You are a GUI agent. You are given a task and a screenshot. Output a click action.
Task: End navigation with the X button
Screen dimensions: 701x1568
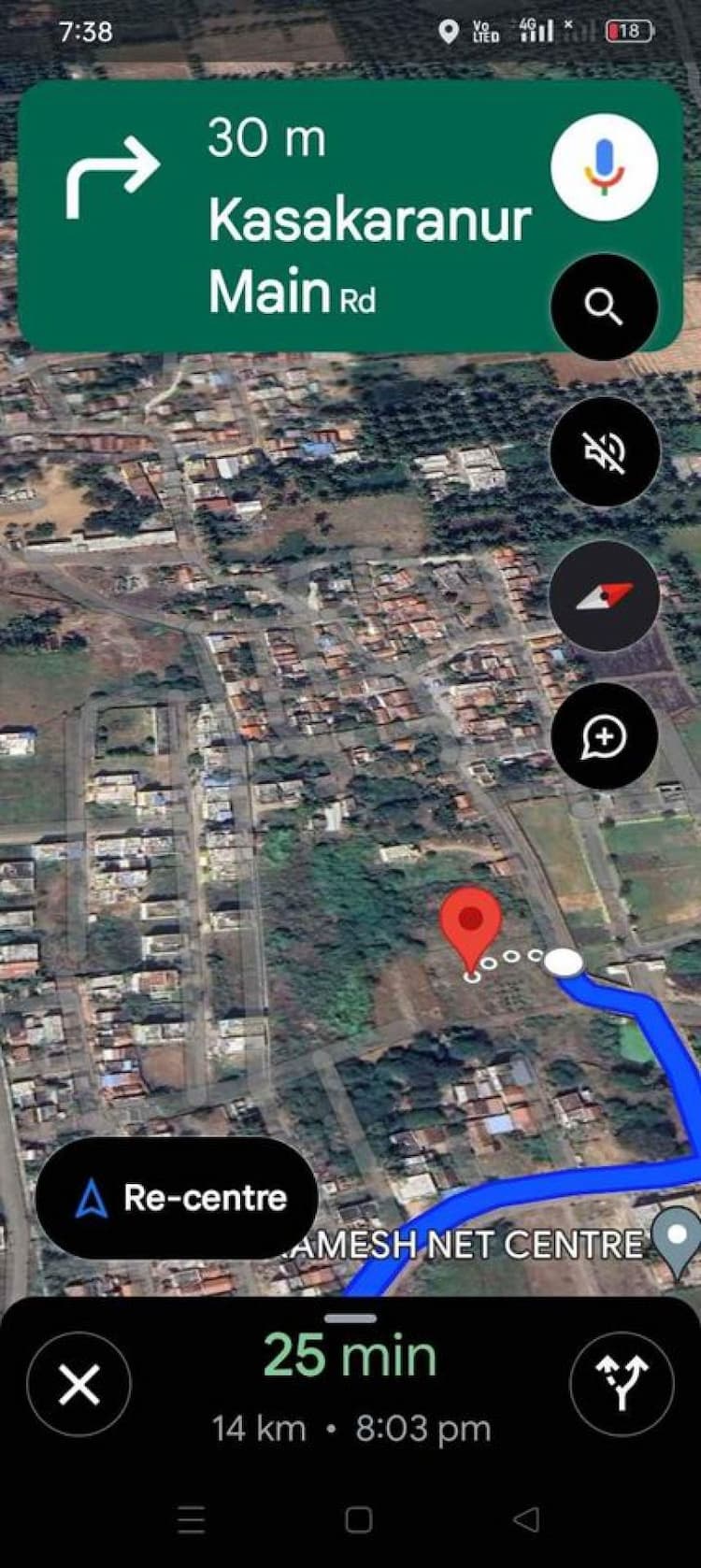click(x=79, y=1384)
